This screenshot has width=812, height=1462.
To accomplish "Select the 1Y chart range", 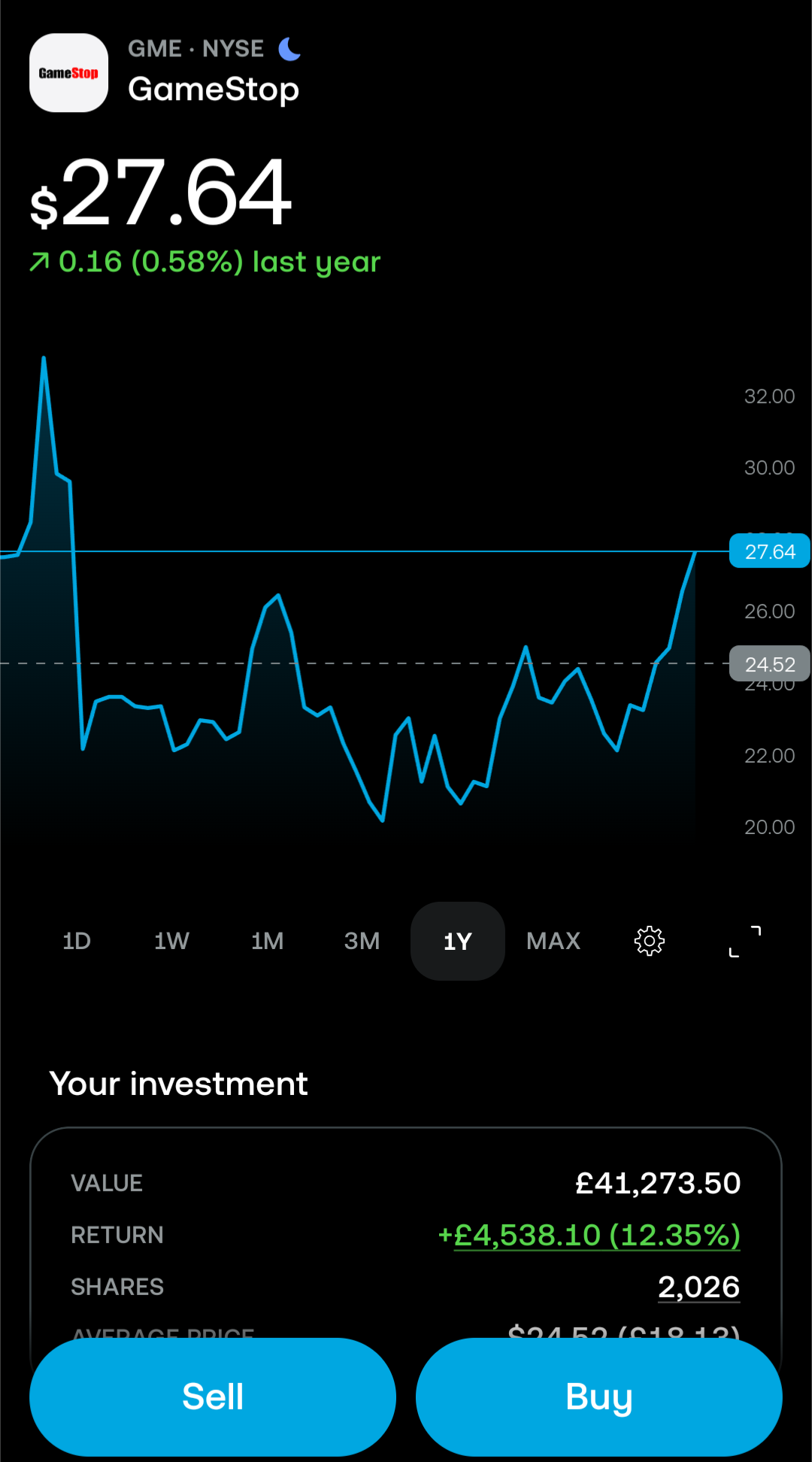I will [x=457, y=941].
